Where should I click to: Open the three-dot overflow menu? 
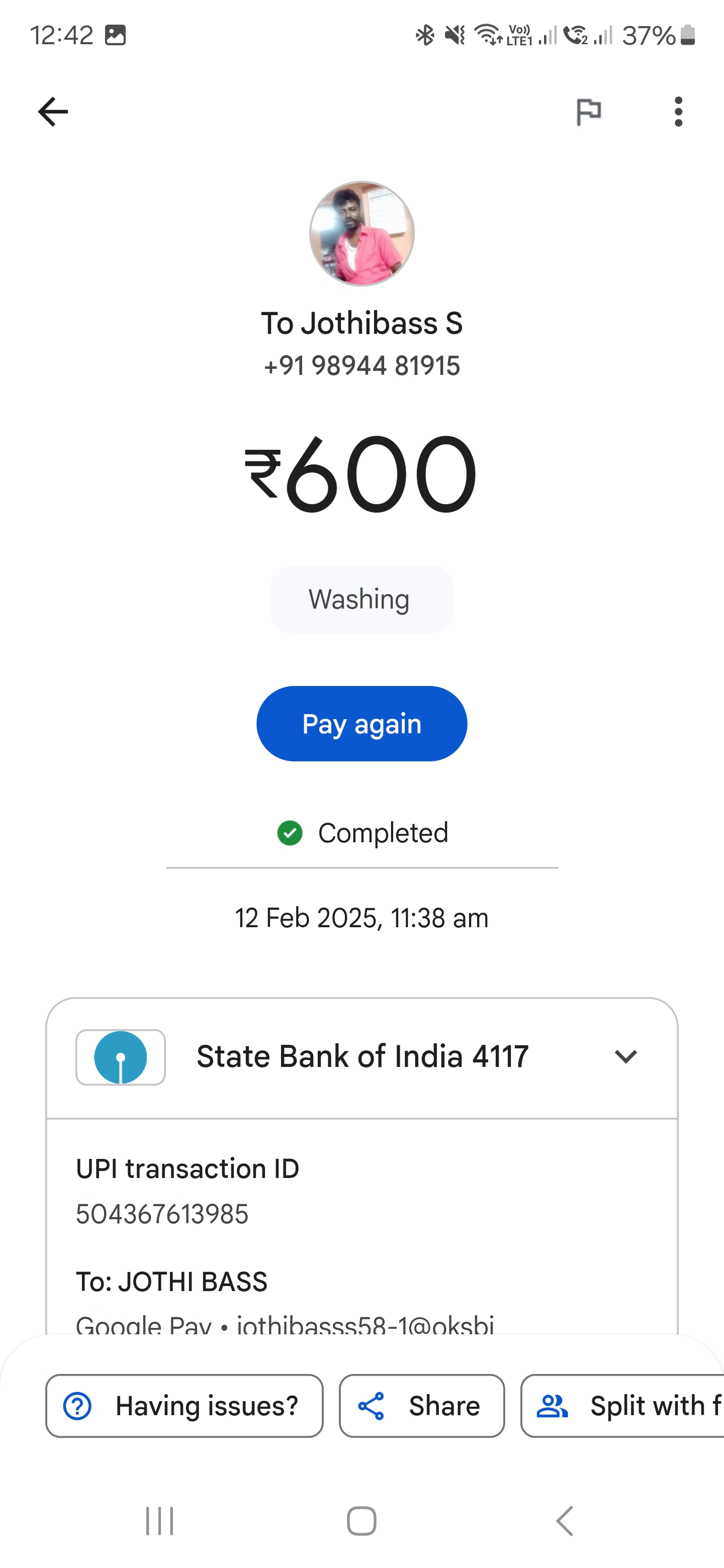pos(678,112)
